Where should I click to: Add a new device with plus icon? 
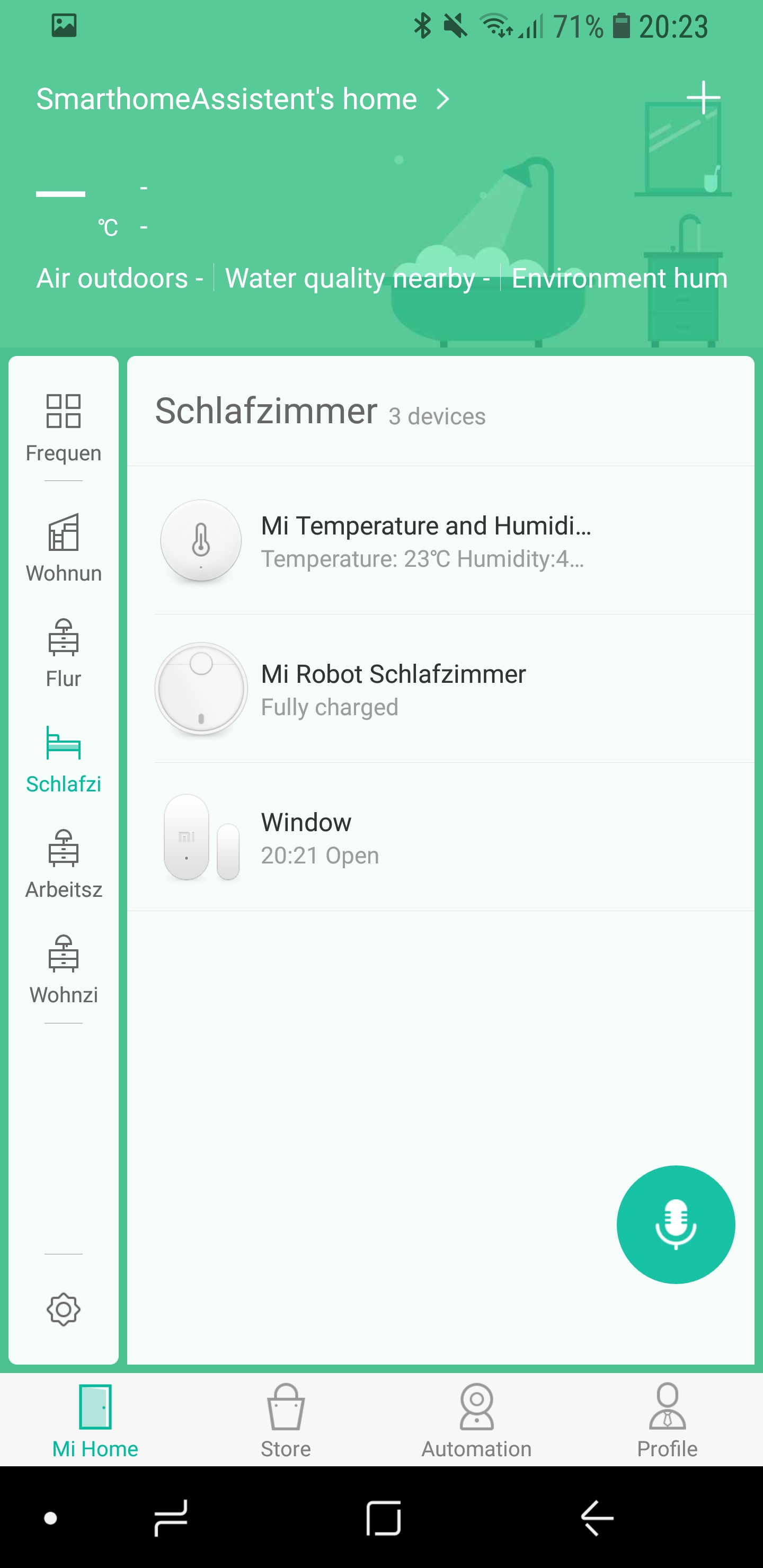pyautogui.click(x=703, y=98)
